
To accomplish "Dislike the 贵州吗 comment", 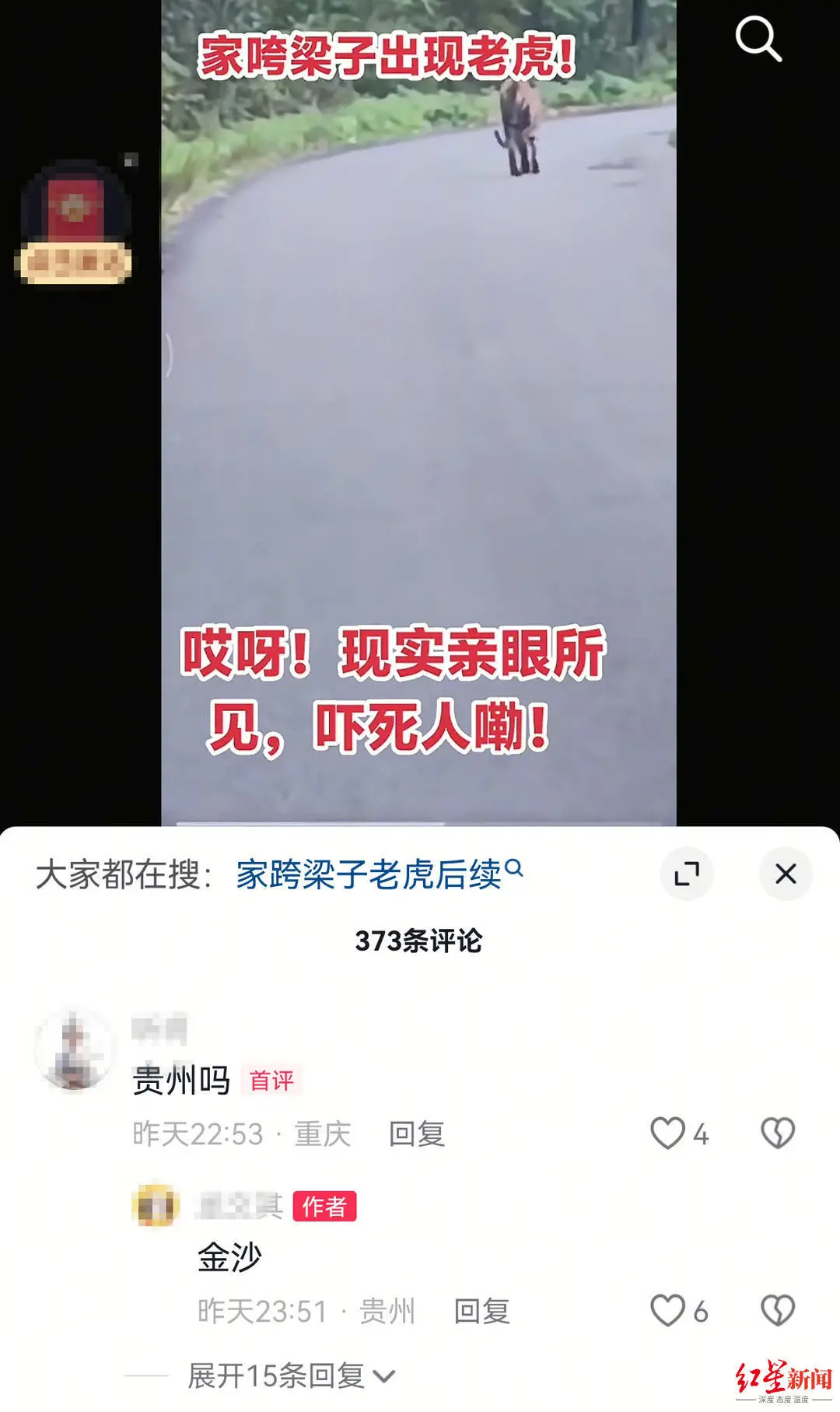I will point(777,1133).
